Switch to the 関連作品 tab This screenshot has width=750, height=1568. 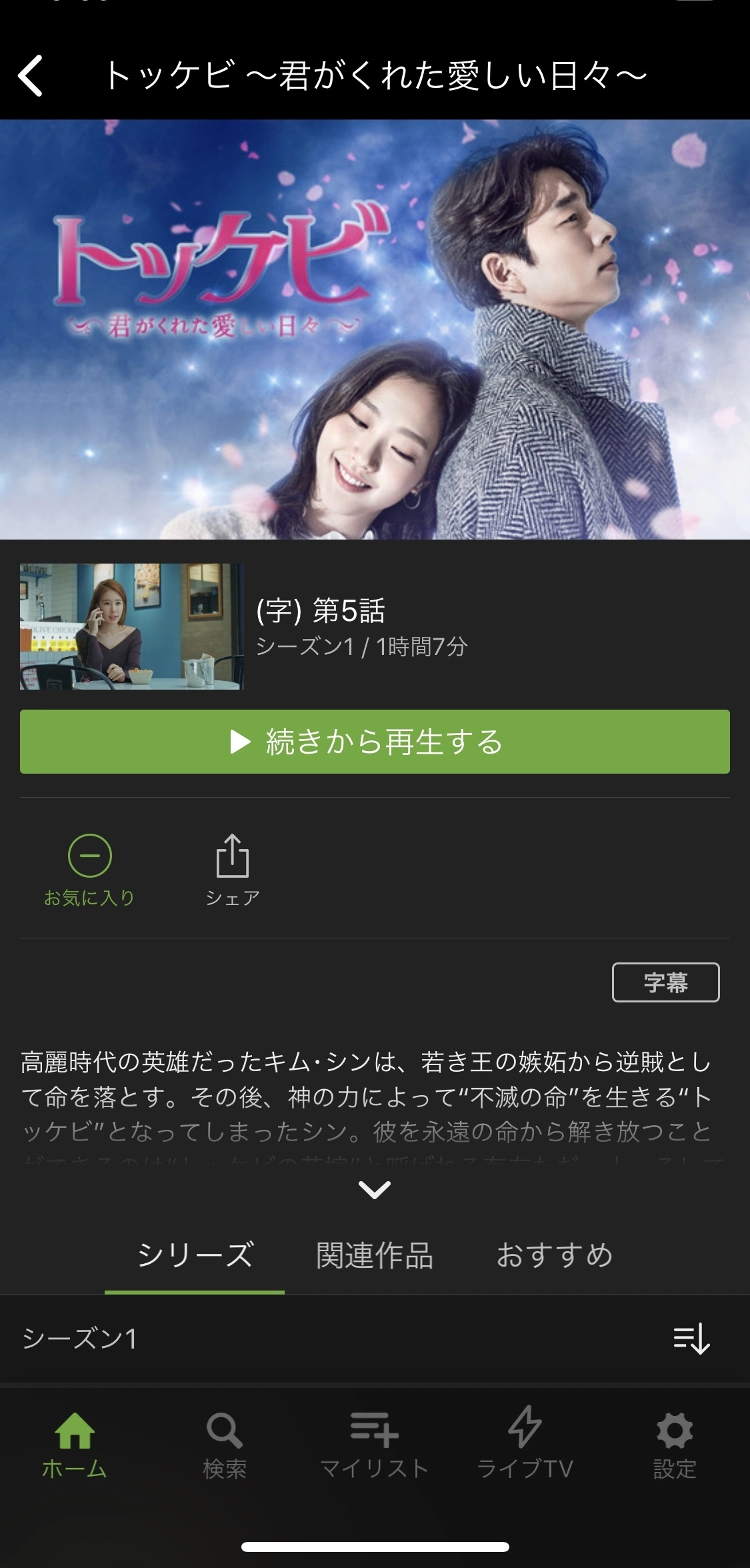375,1255
